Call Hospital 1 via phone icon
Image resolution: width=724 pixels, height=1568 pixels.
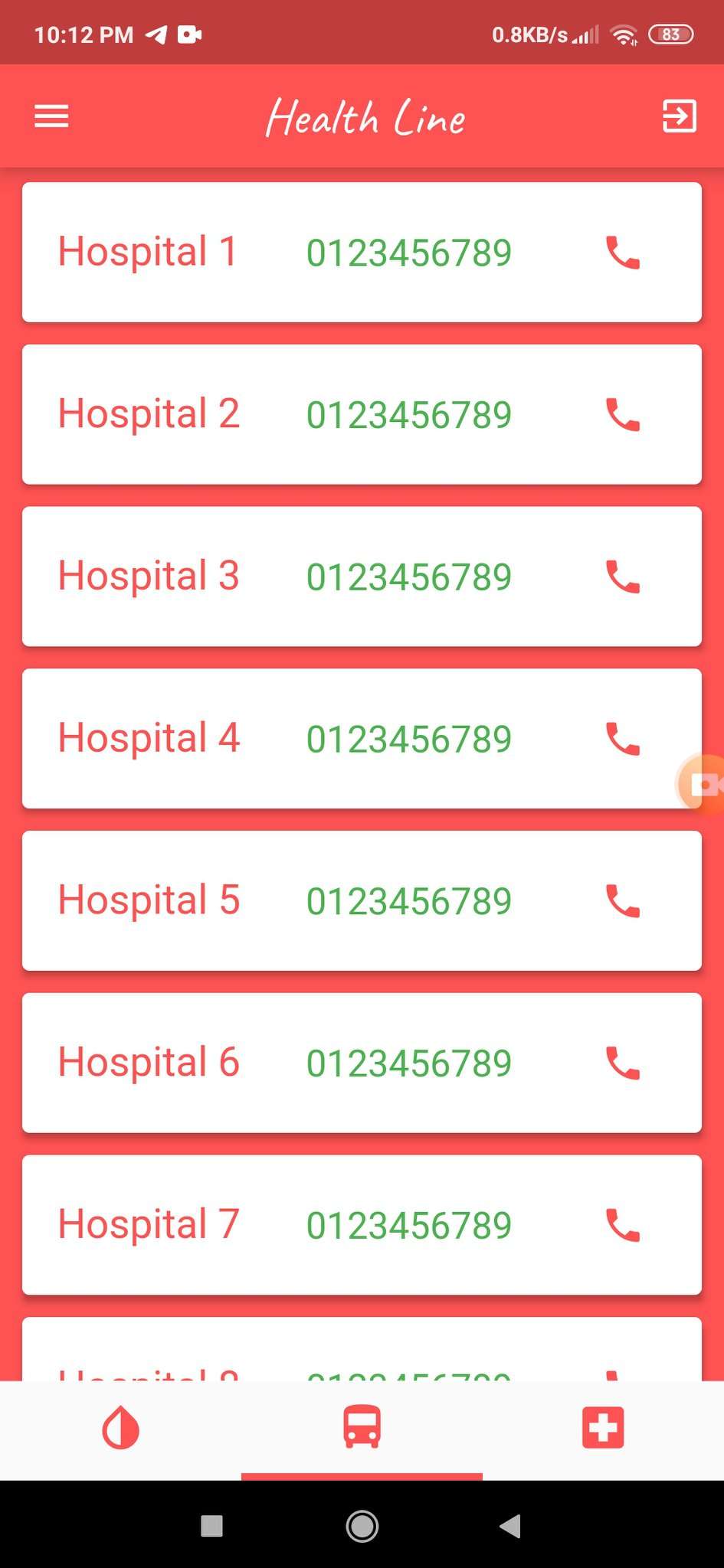623,253
